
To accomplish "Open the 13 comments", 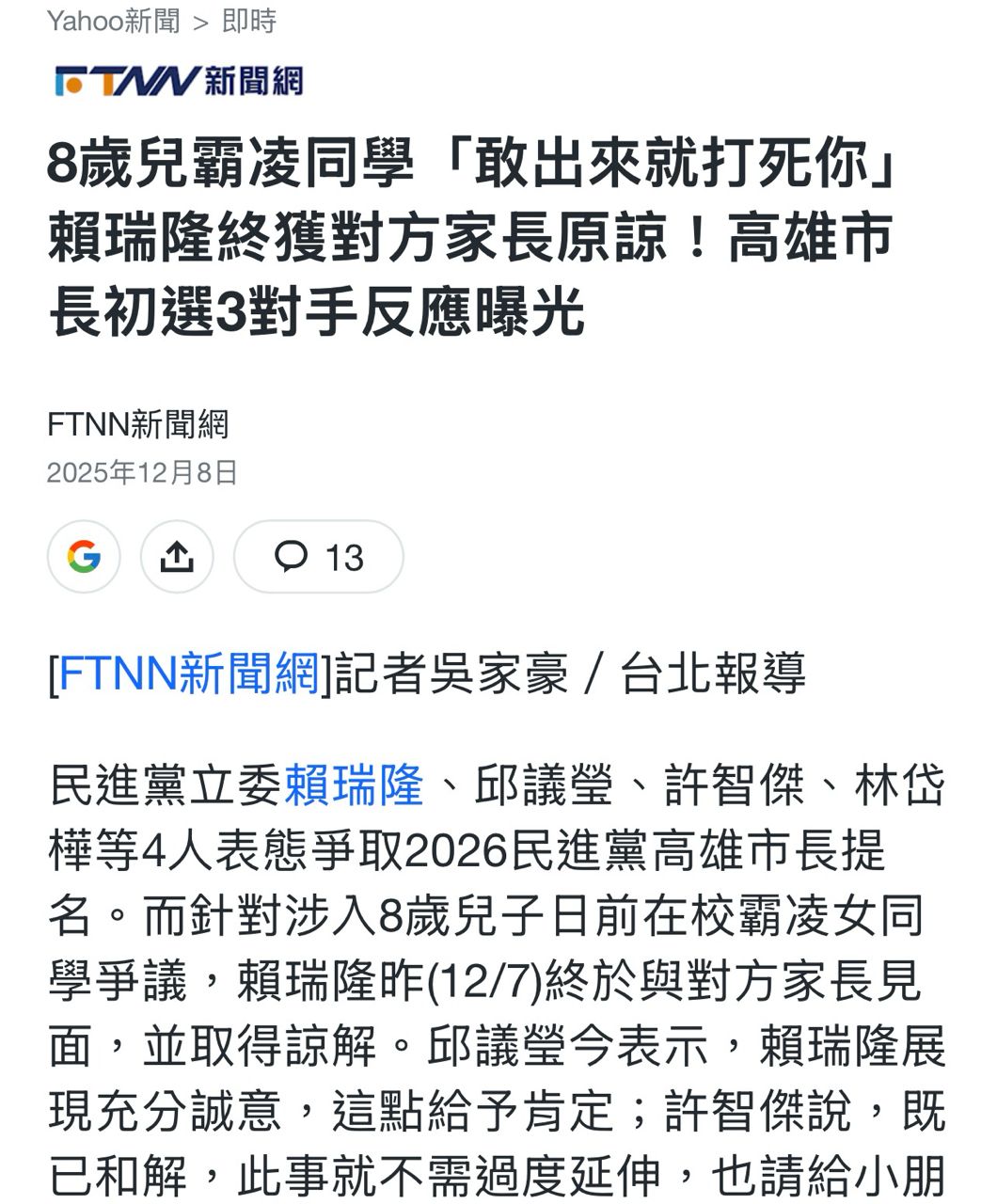I will click(318, 557).
